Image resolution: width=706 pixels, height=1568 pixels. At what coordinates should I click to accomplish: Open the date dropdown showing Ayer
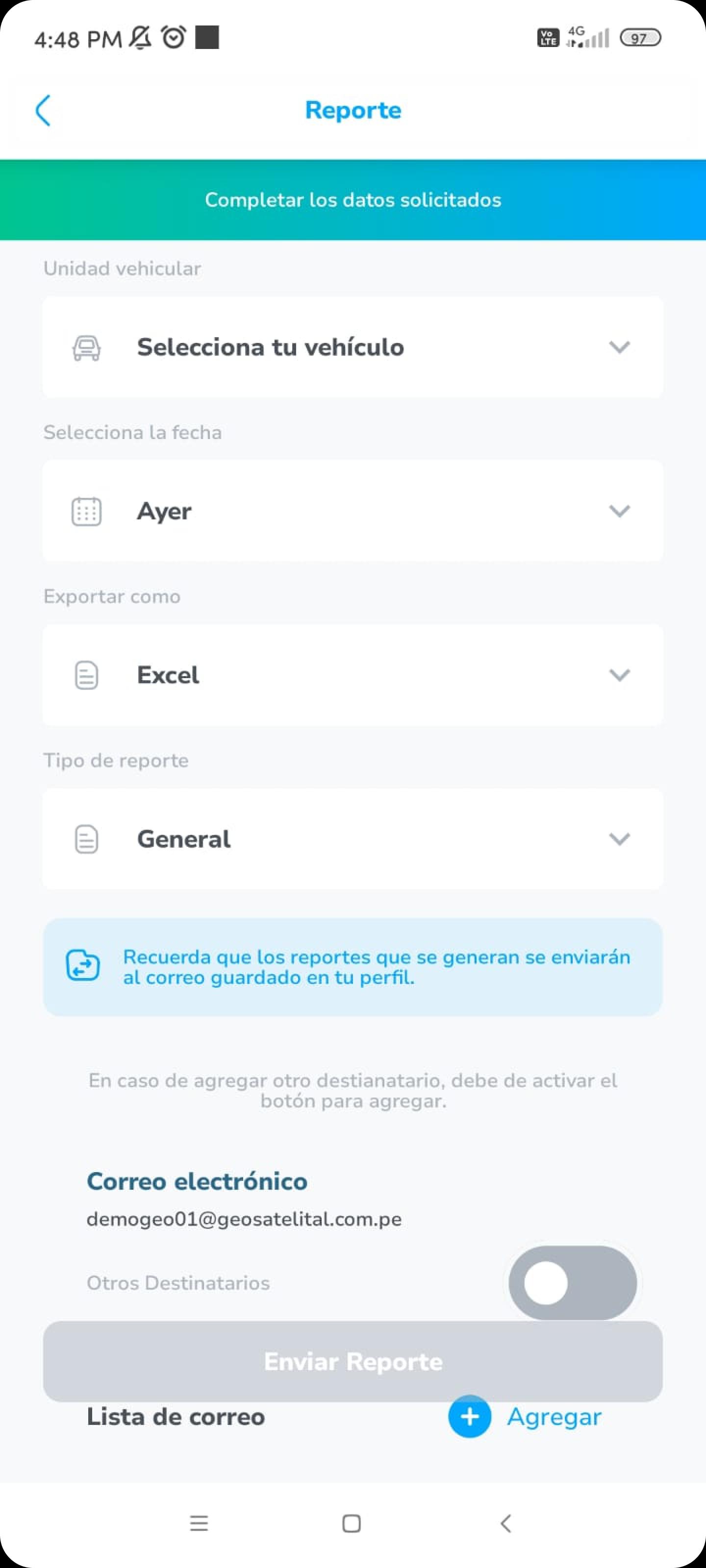click(x=353, y=511)
